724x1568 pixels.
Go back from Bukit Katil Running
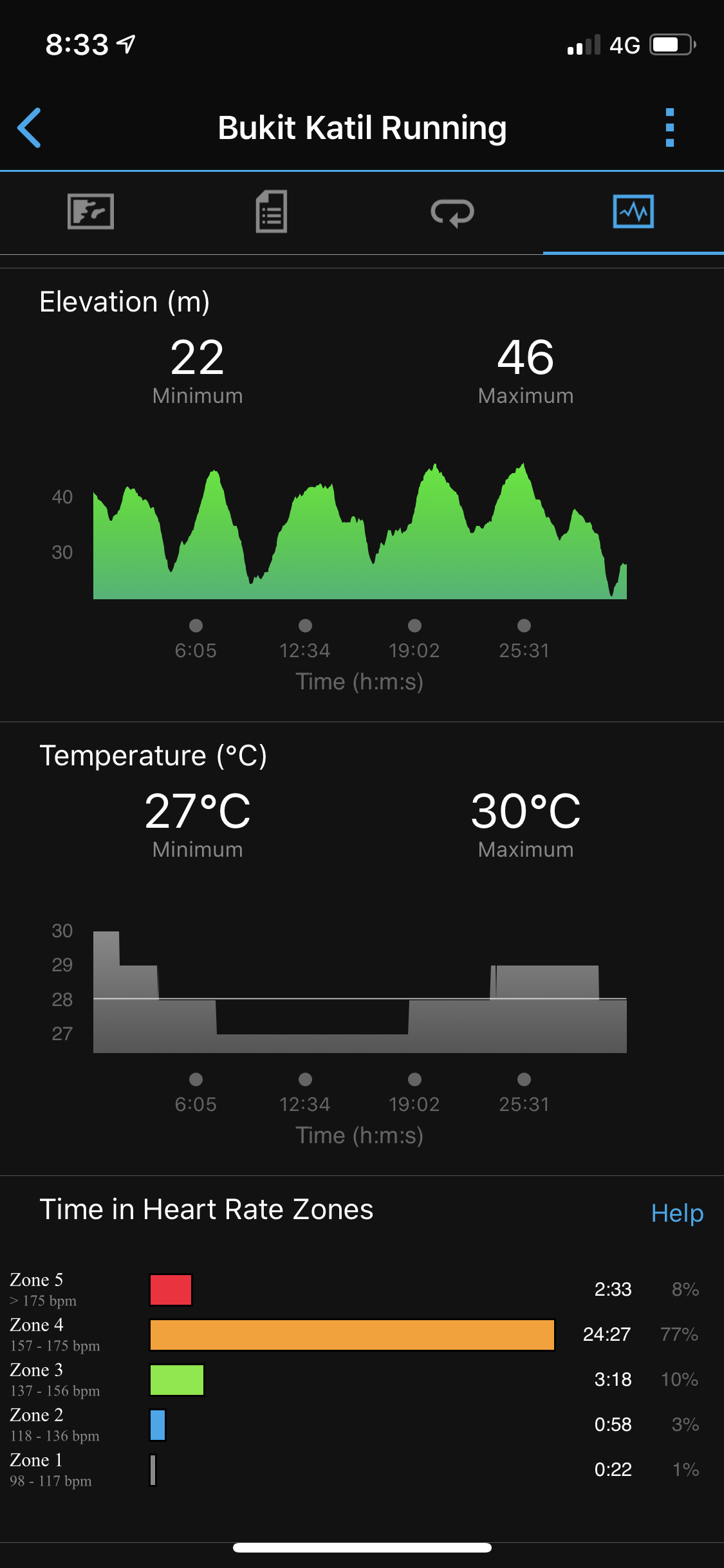tap(30, 127)
